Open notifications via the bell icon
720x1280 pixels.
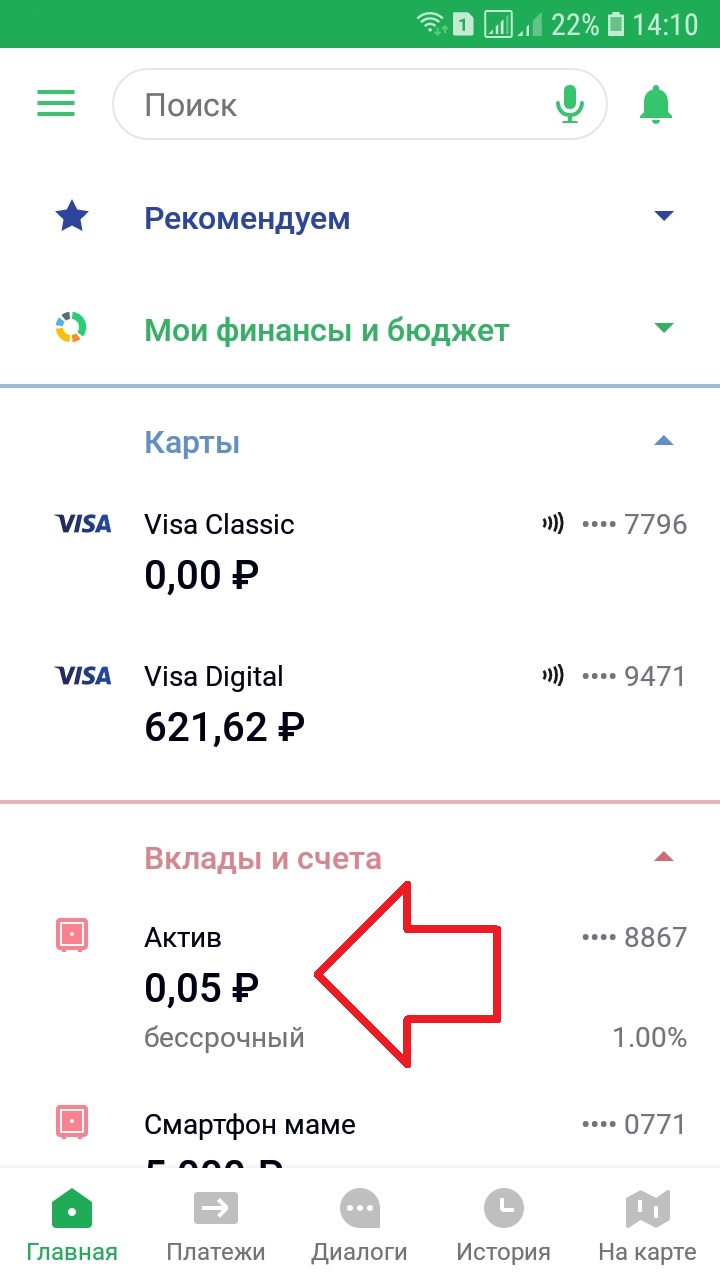pyautogui.click(x=657, y=103)
